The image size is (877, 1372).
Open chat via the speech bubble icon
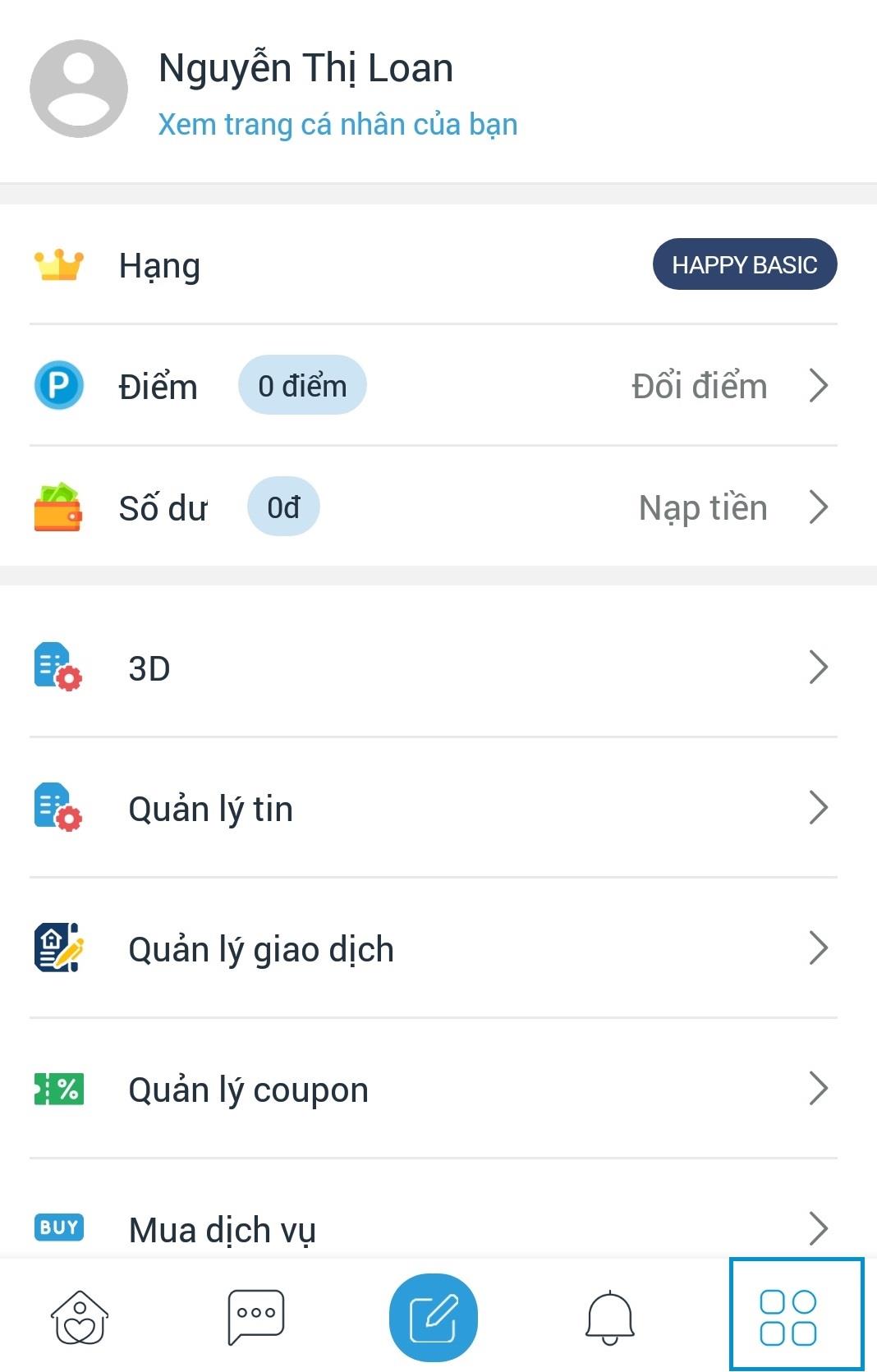[x=255, y=1314]
